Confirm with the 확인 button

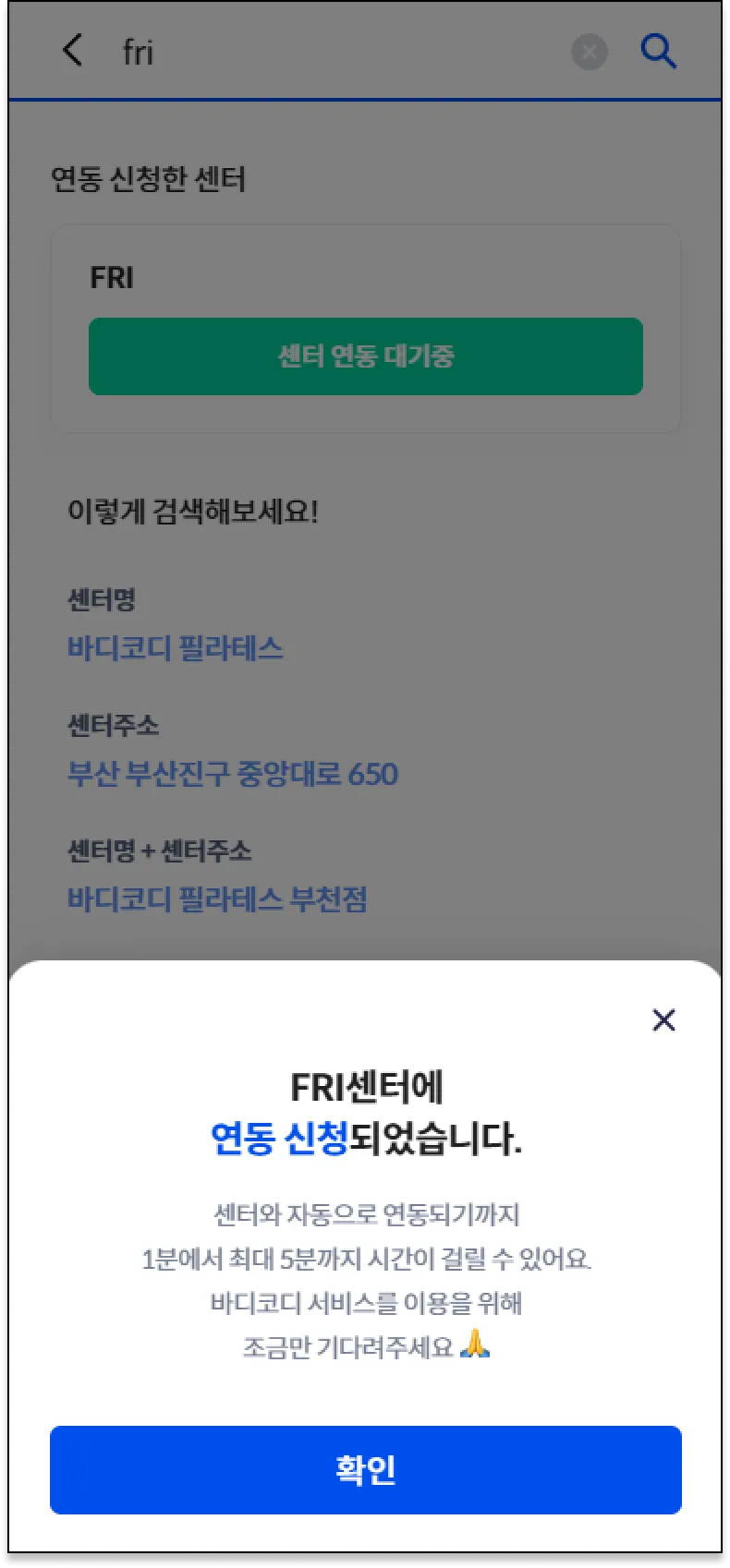(365, 1469)
